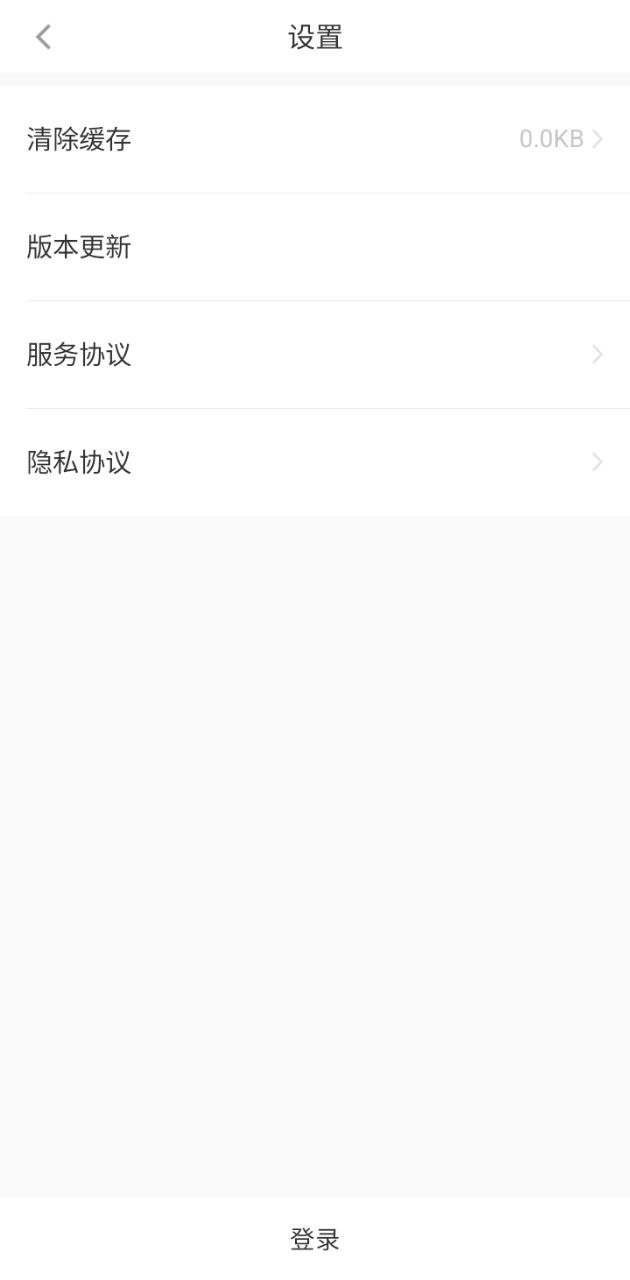Image resolution: width=630 pixels, height=1280 pixels.
Task: Open 清除缓存 to clear cache
Action: click(315, 140)
